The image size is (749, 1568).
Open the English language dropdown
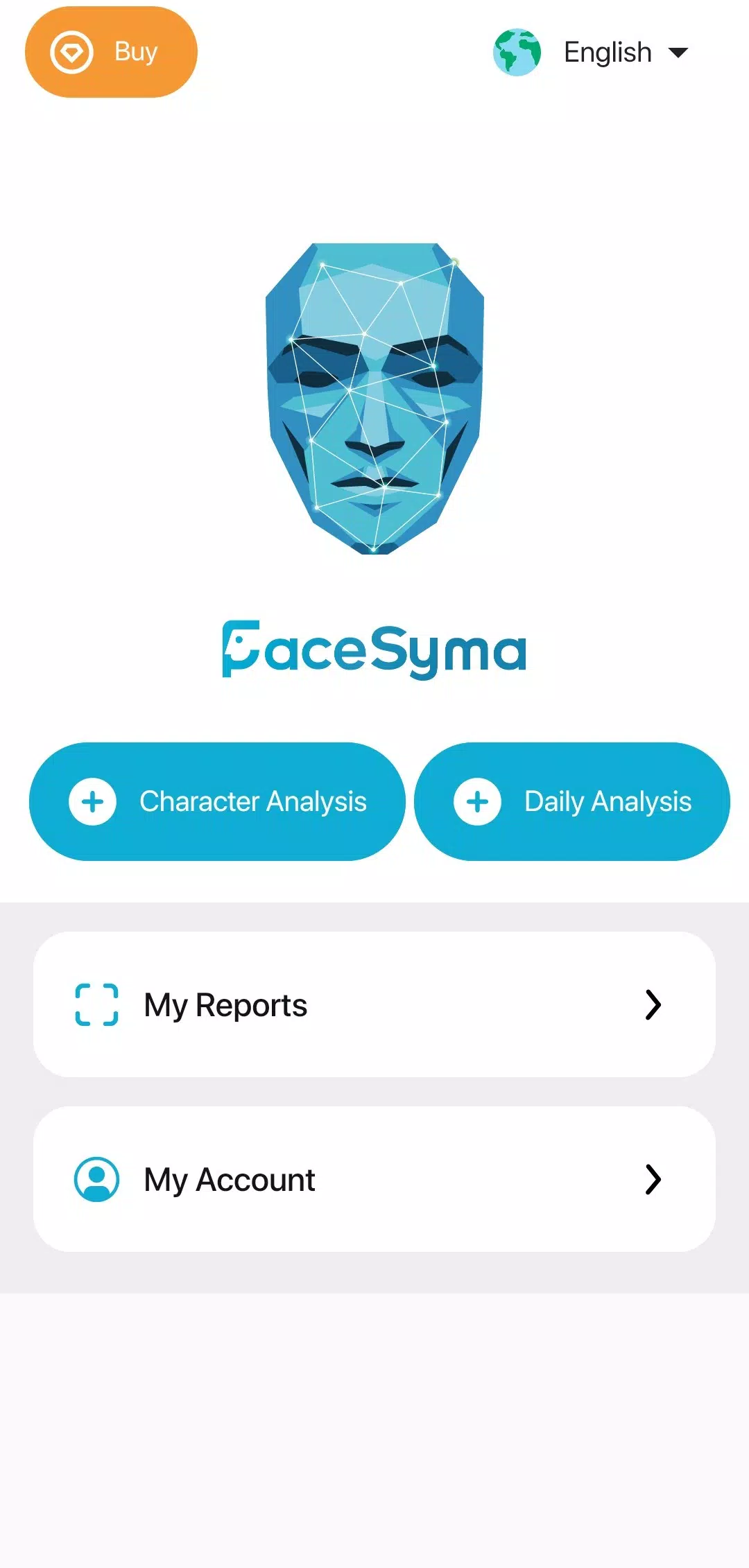point(591,52)
